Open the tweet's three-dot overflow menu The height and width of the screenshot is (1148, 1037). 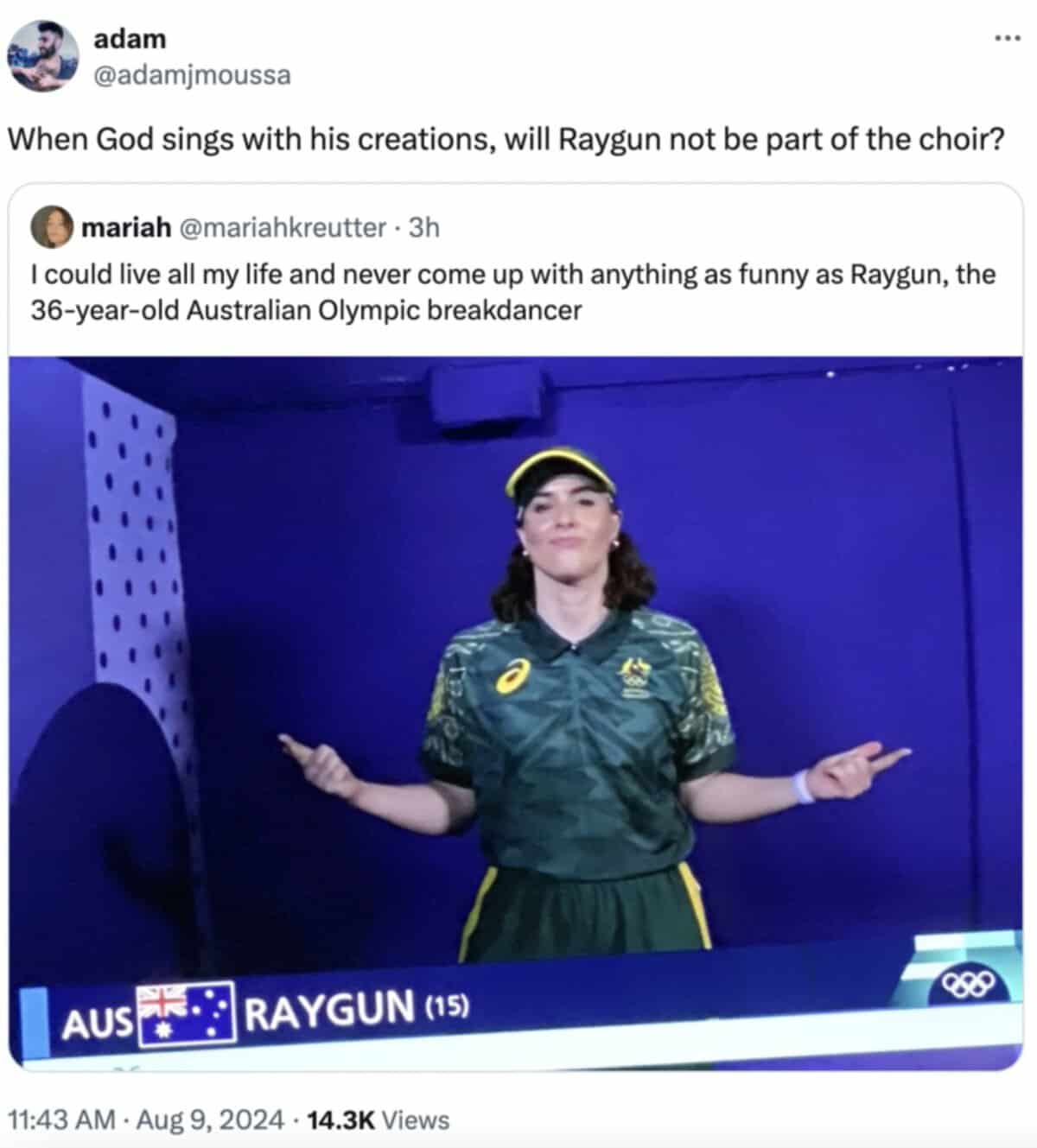(1007, 39)
